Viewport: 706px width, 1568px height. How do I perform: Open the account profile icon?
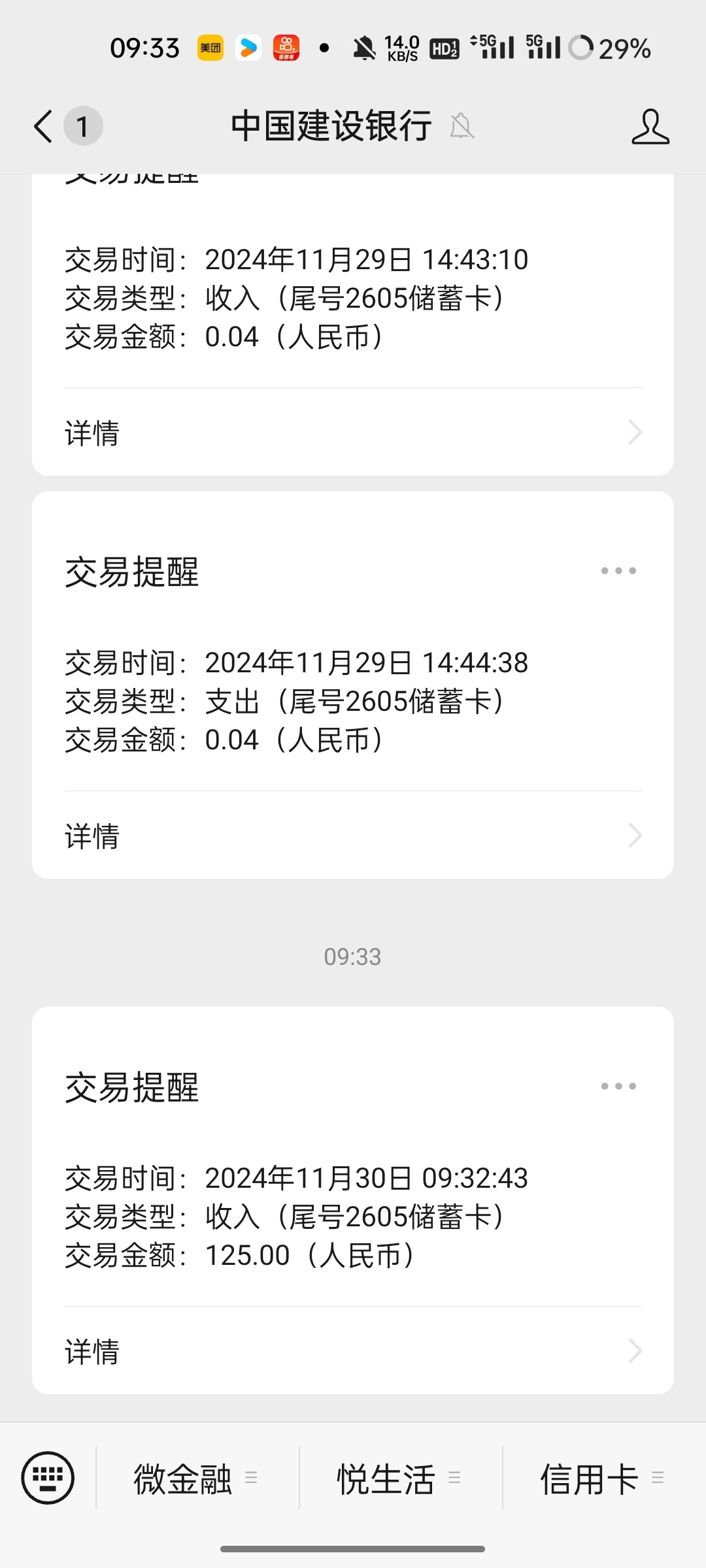(x=650, y=126)
